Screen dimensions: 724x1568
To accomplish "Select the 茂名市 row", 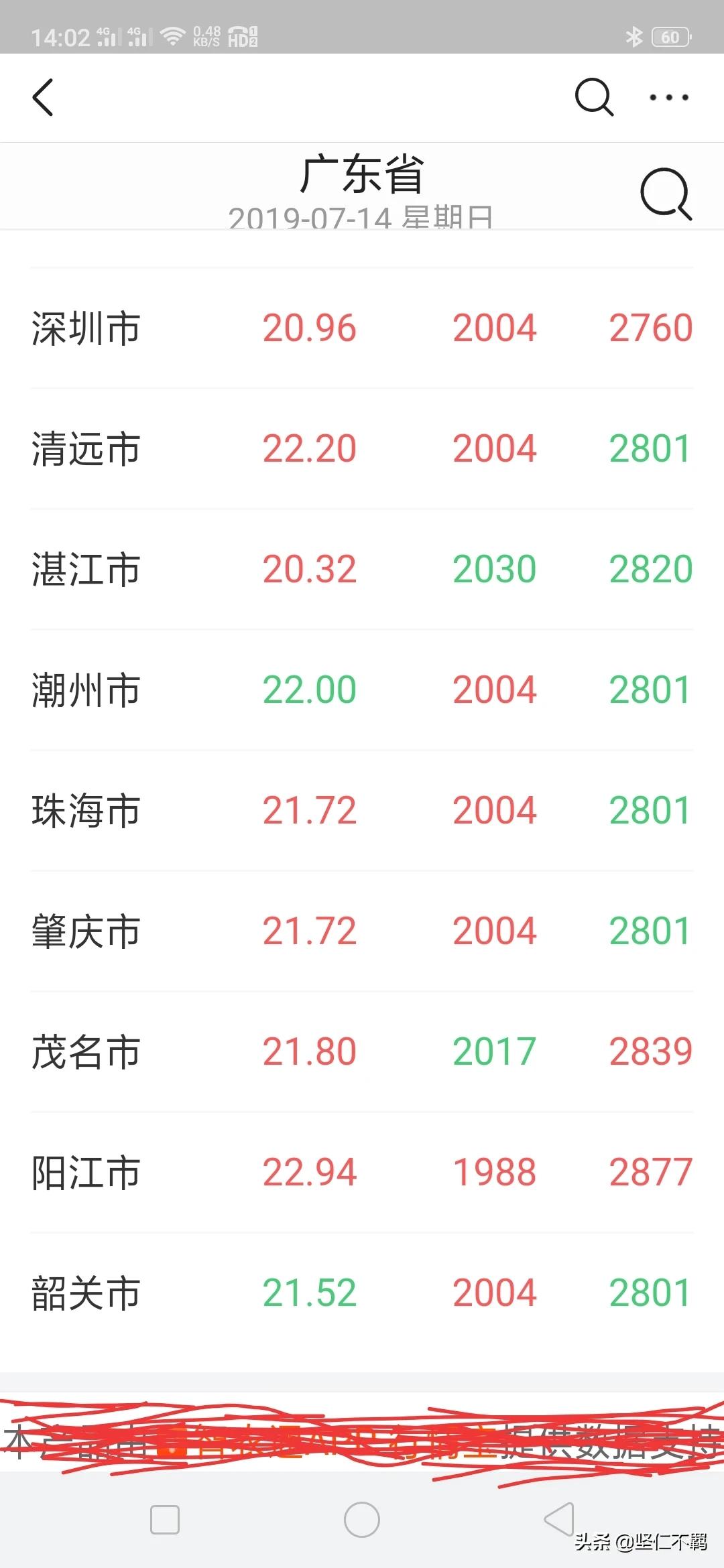I will coord(362,1052).
